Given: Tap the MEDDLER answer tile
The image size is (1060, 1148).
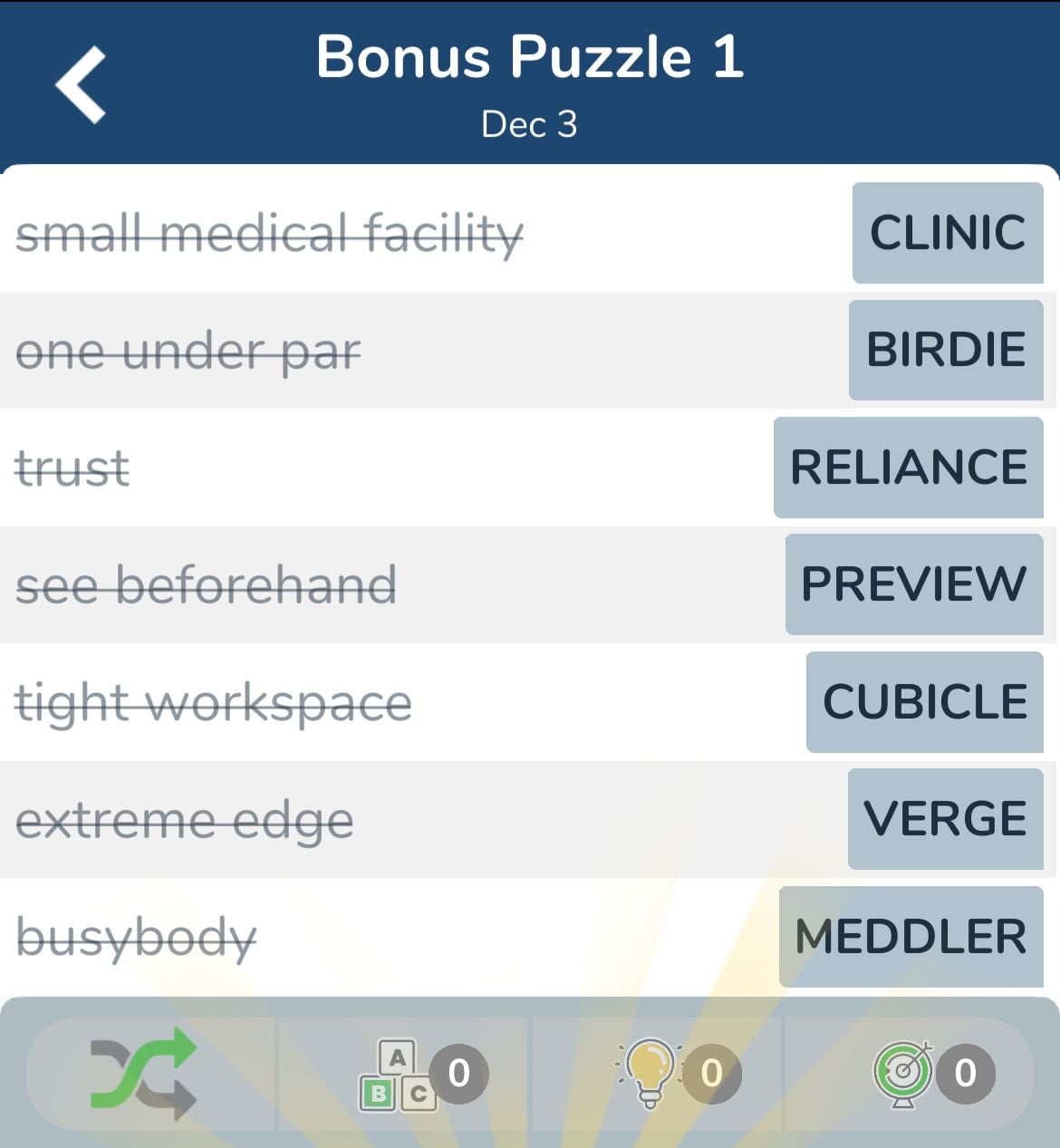Looking at the screenshot, I should click(x=911, y=937).
